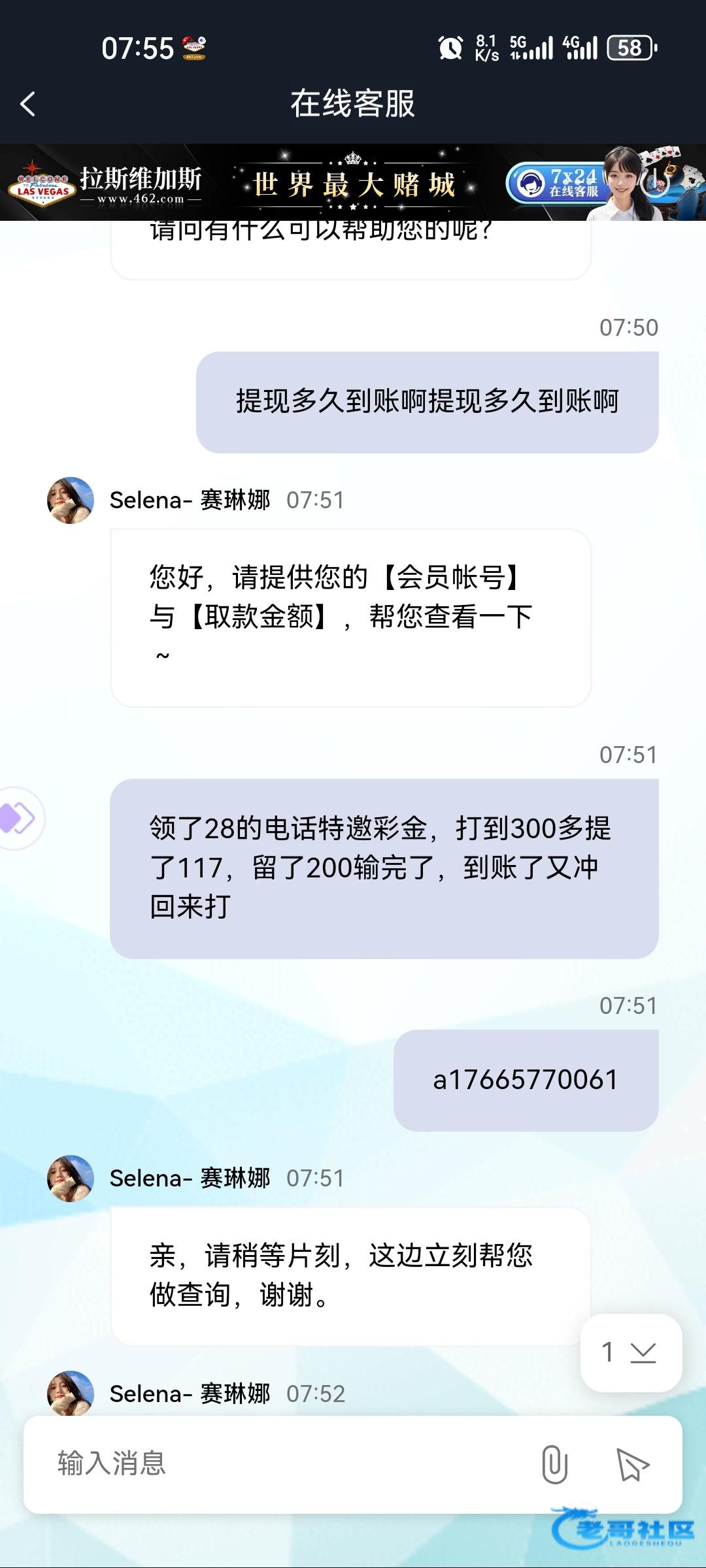Open the 拉斯维加斯 promo banner
The height and width of the screenshot is (1568, 706).
353,183
